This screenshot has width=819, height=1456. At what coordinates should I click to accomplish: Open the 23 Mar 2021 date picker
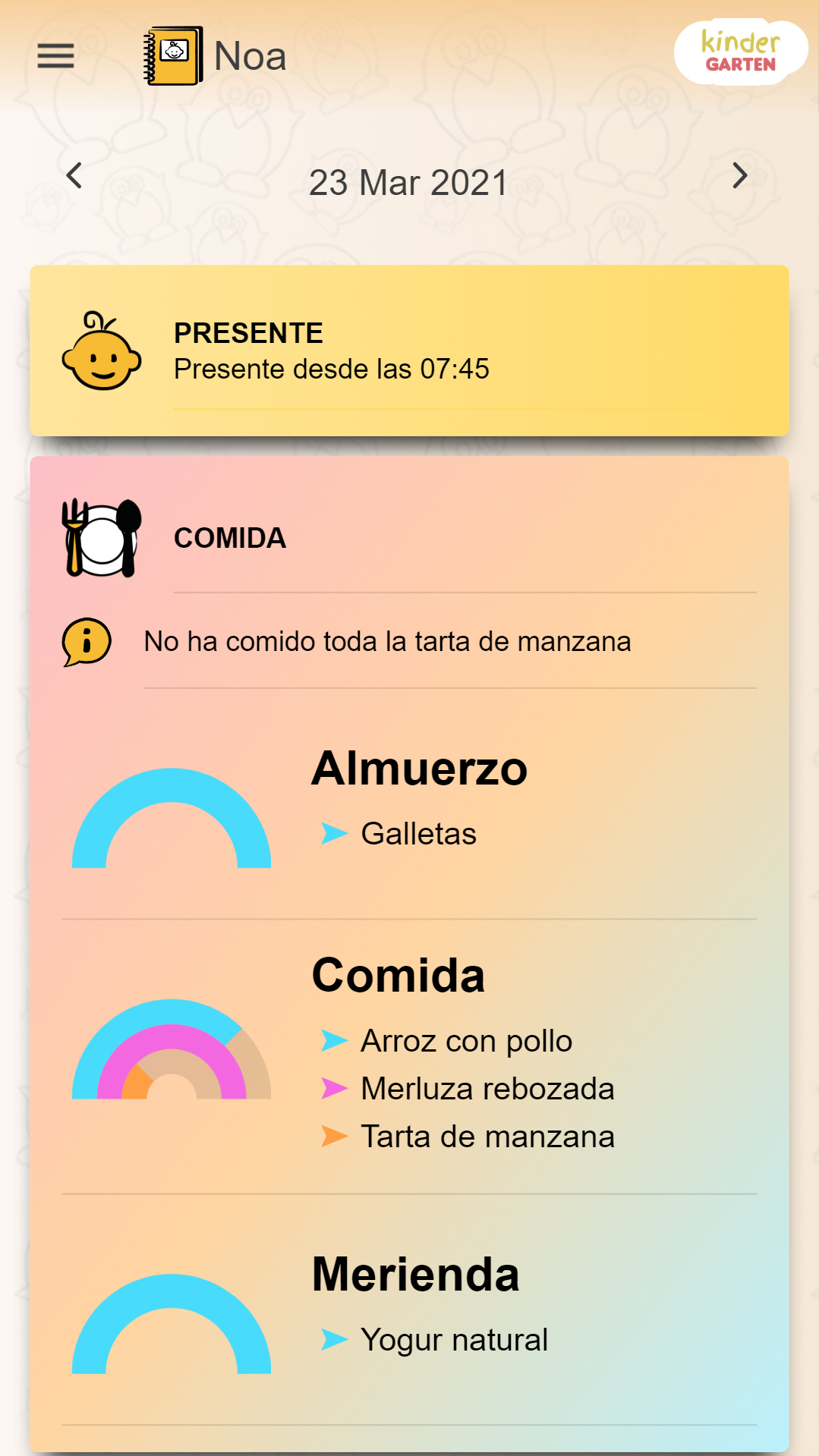click(x=408, y=183)
